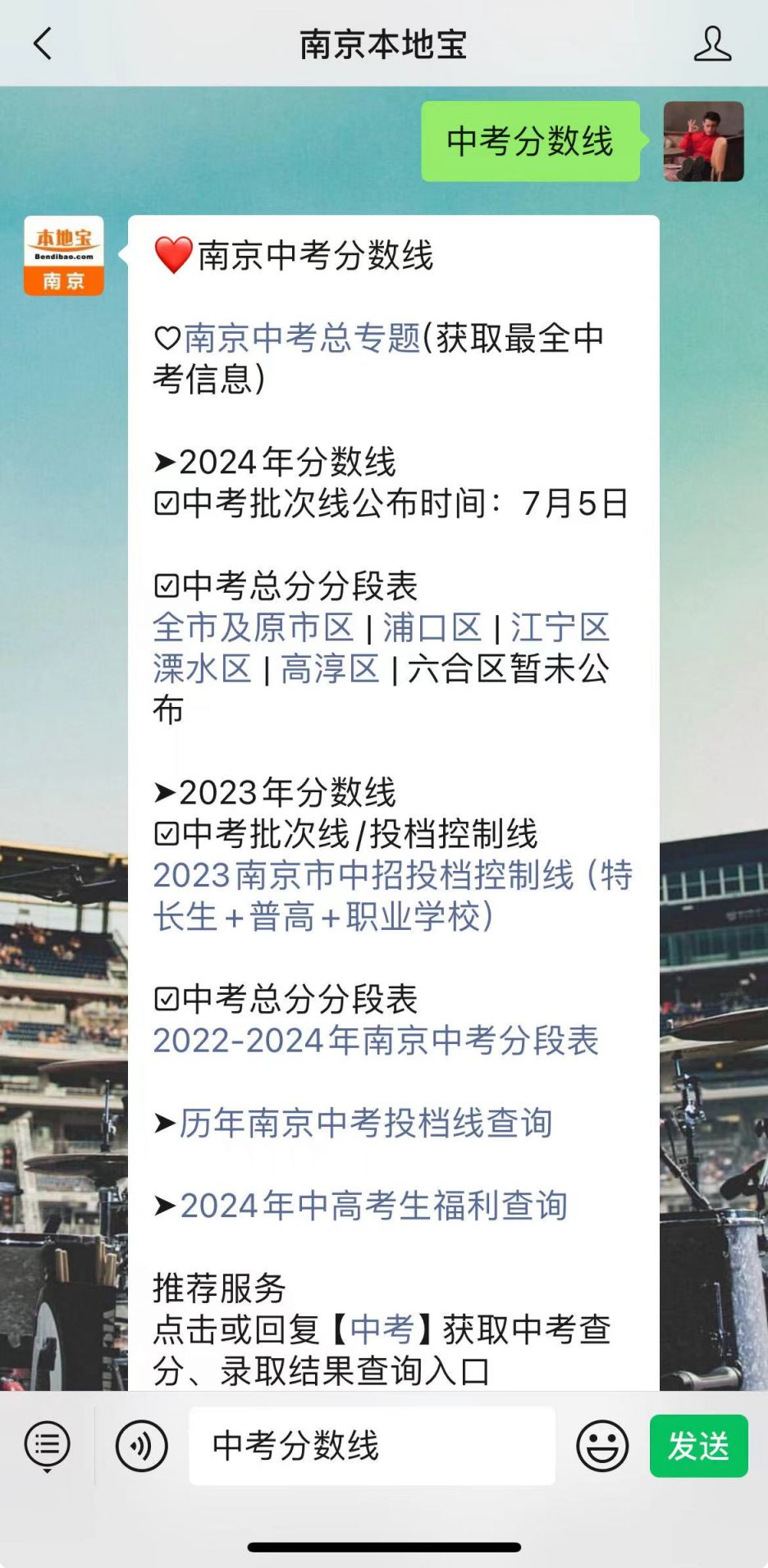Open 江宁区 score table link
Viewport: 768px width, 1568px height.
click(560, 627)
